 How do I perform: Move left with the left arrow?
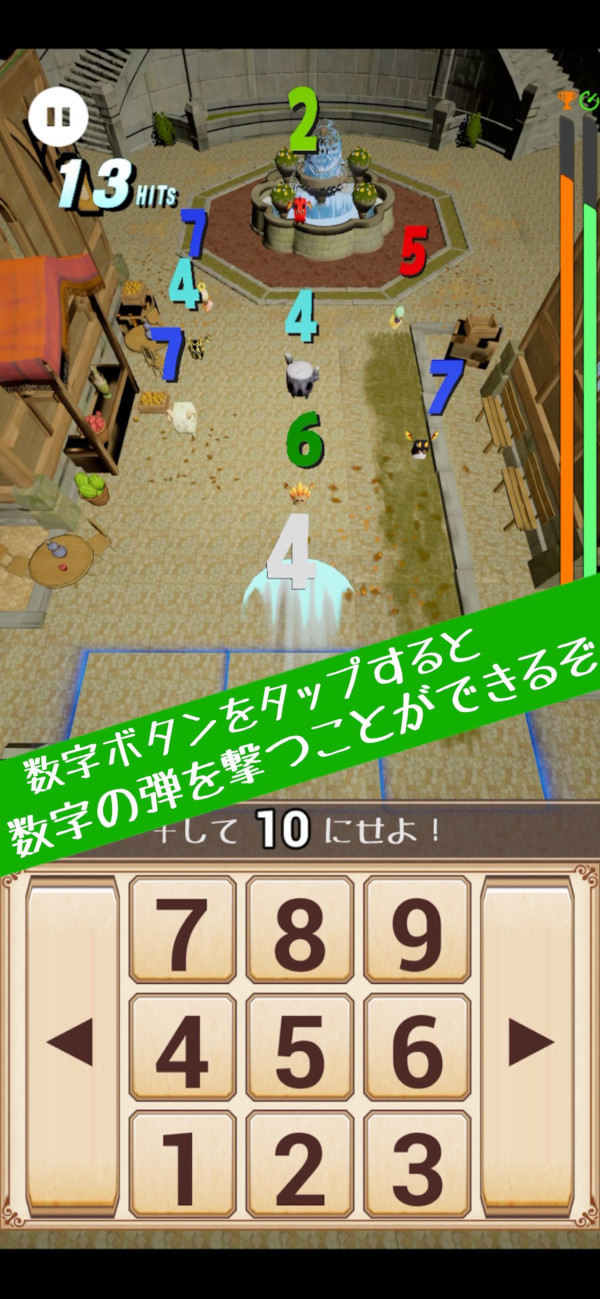tap(71, 1045)
